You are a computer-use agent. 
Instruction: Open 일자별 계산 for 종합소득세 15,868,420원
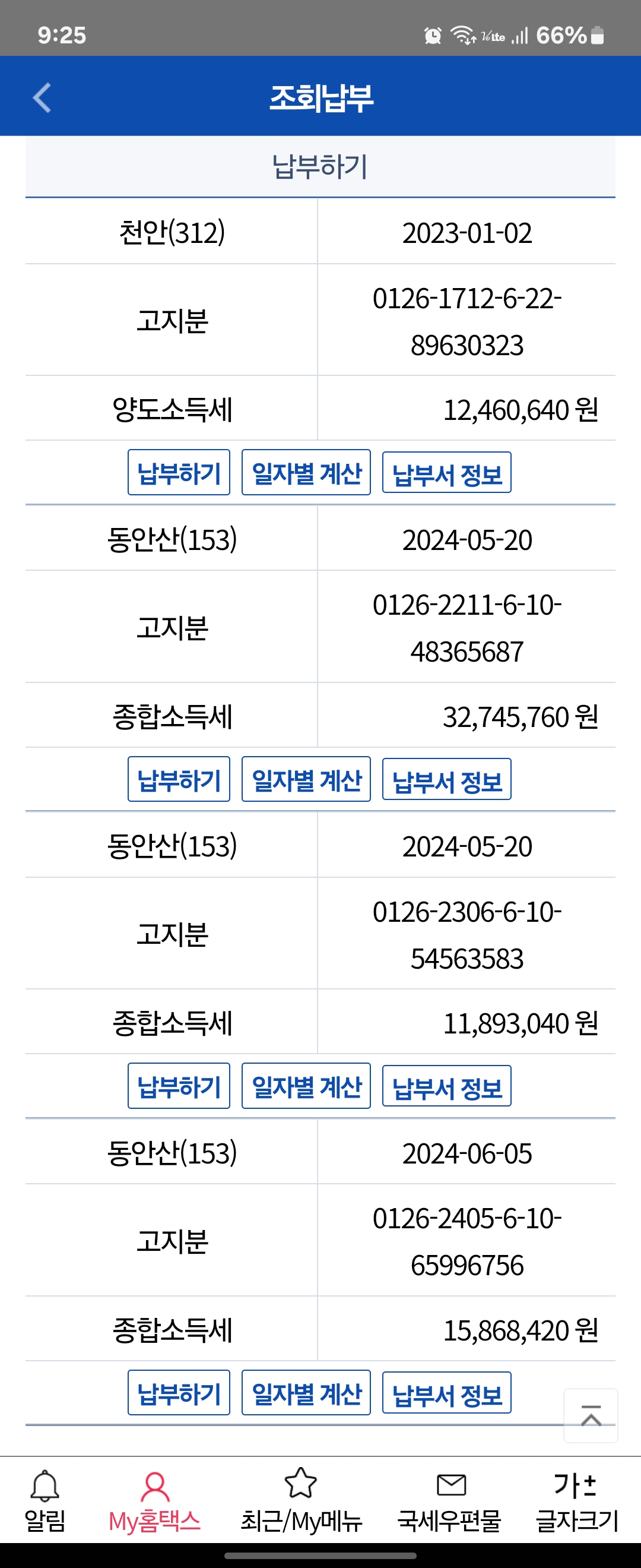(x=306, y=1393)
